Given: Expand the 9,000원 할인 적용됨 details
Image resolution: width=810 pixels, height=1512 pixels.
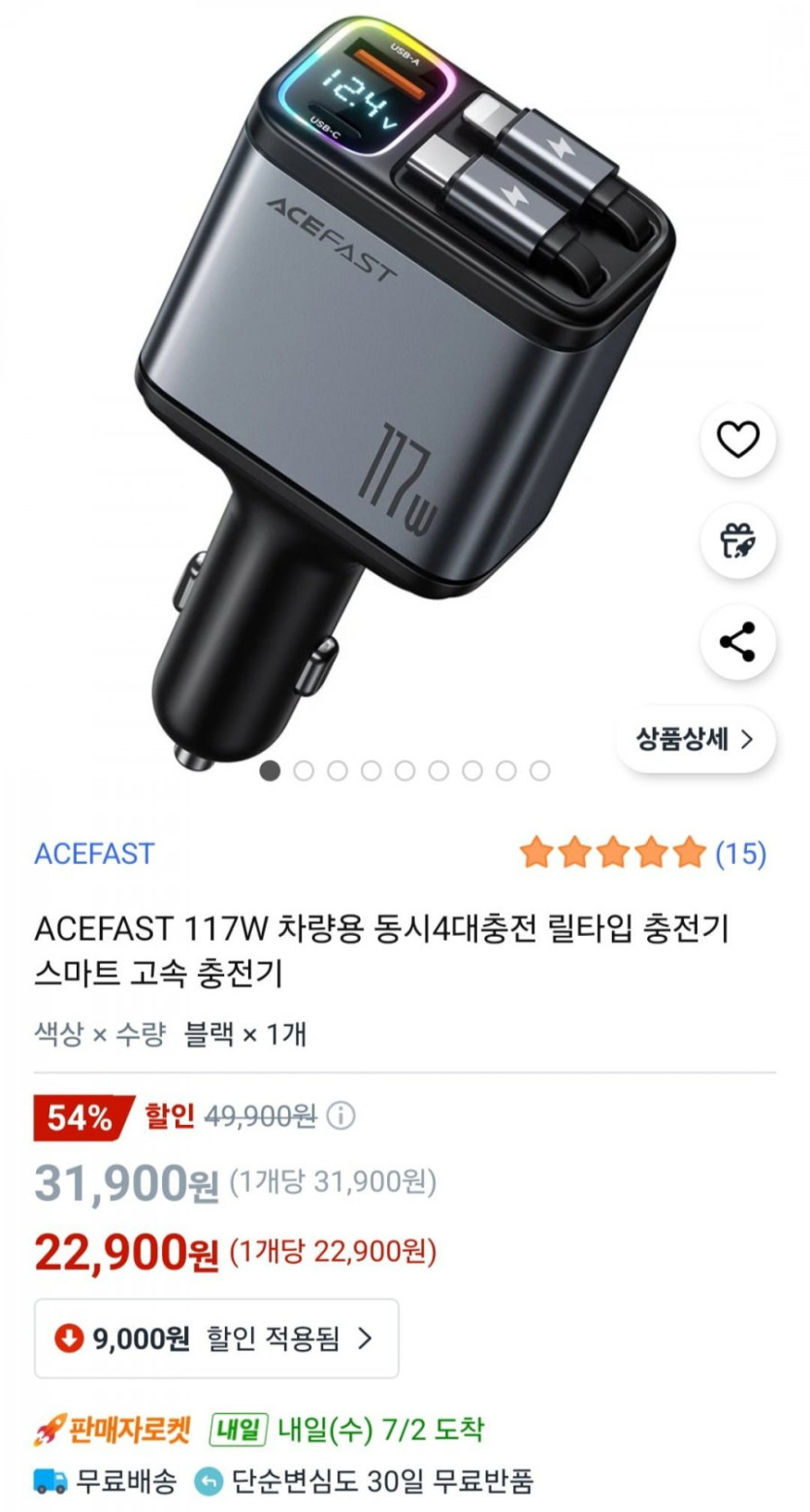Looking at the screenshot, I should [216, 1338].
